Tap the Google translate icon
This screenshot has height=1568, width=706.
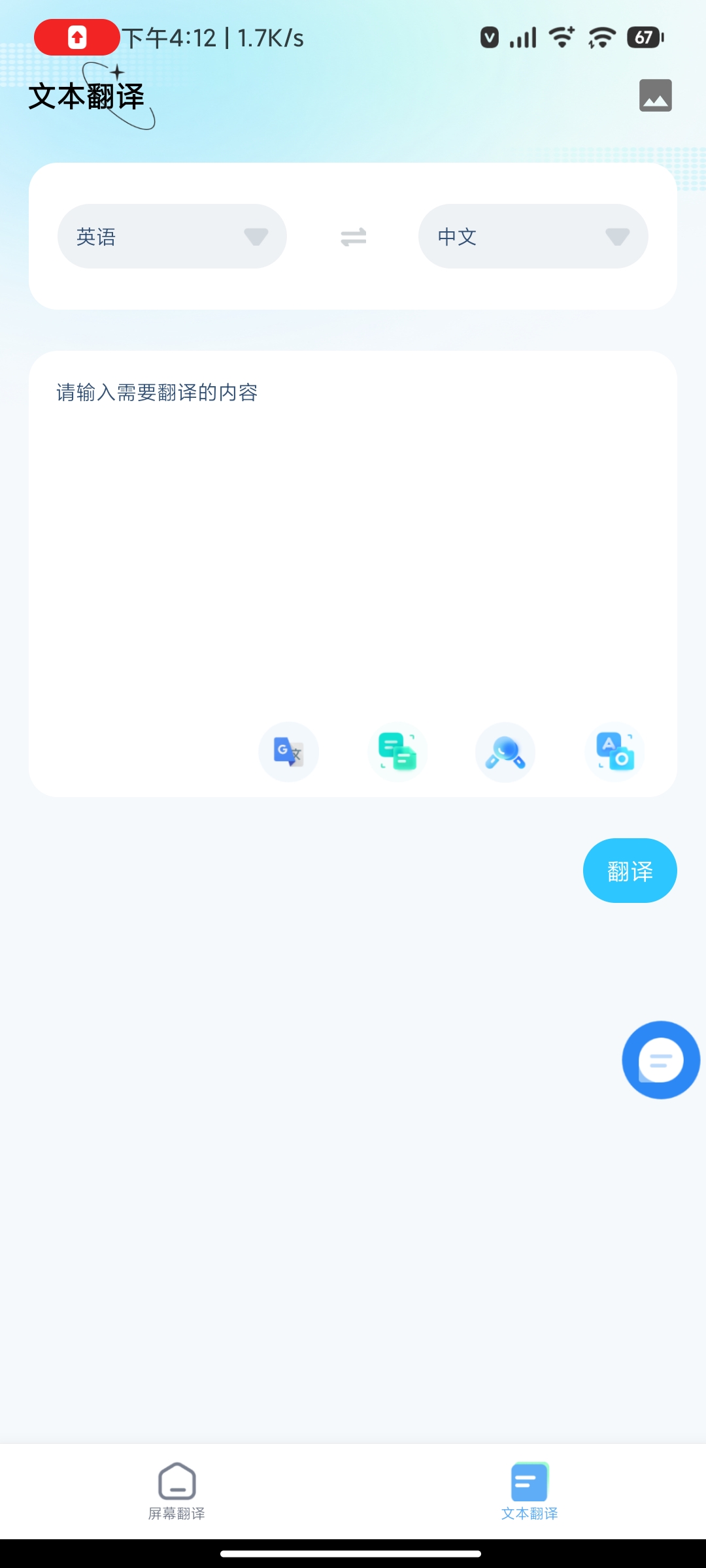click(288, 752)
